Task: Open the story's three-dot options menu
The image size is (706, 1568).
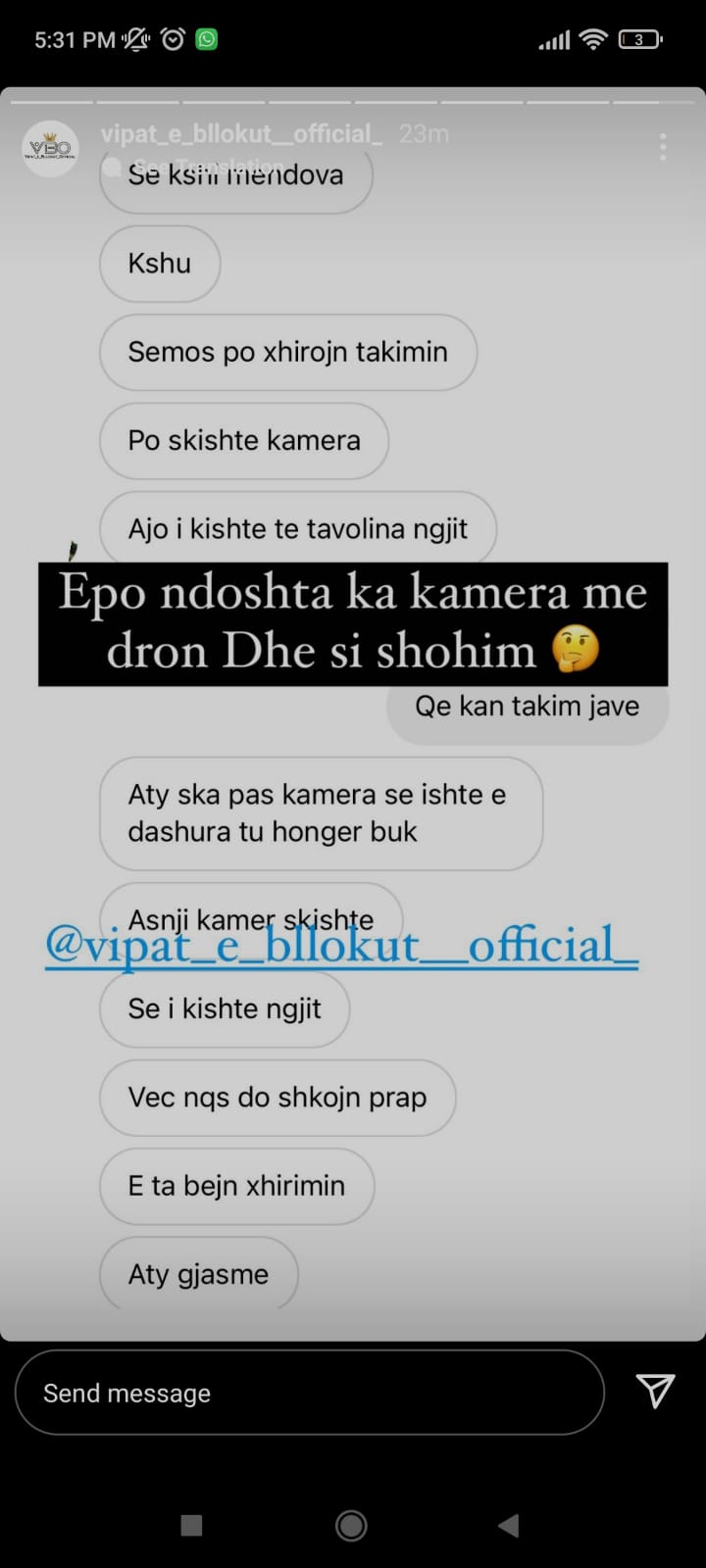Action: pyautogui.click(x=663, y=147)
